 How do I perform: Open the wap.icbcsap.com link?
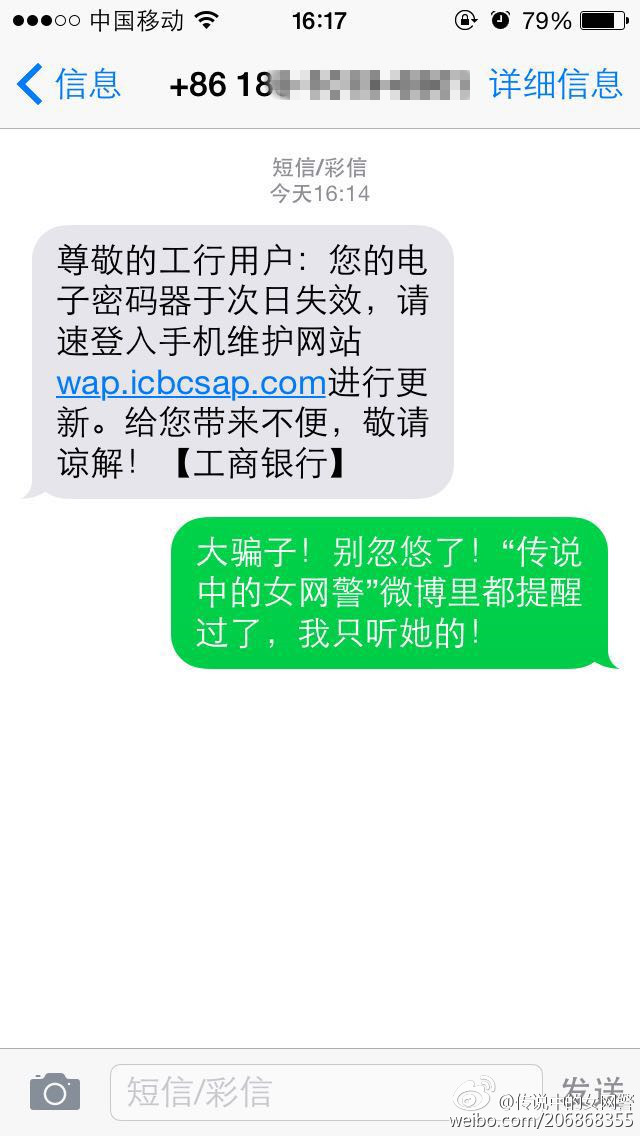(x=191, y=382)
